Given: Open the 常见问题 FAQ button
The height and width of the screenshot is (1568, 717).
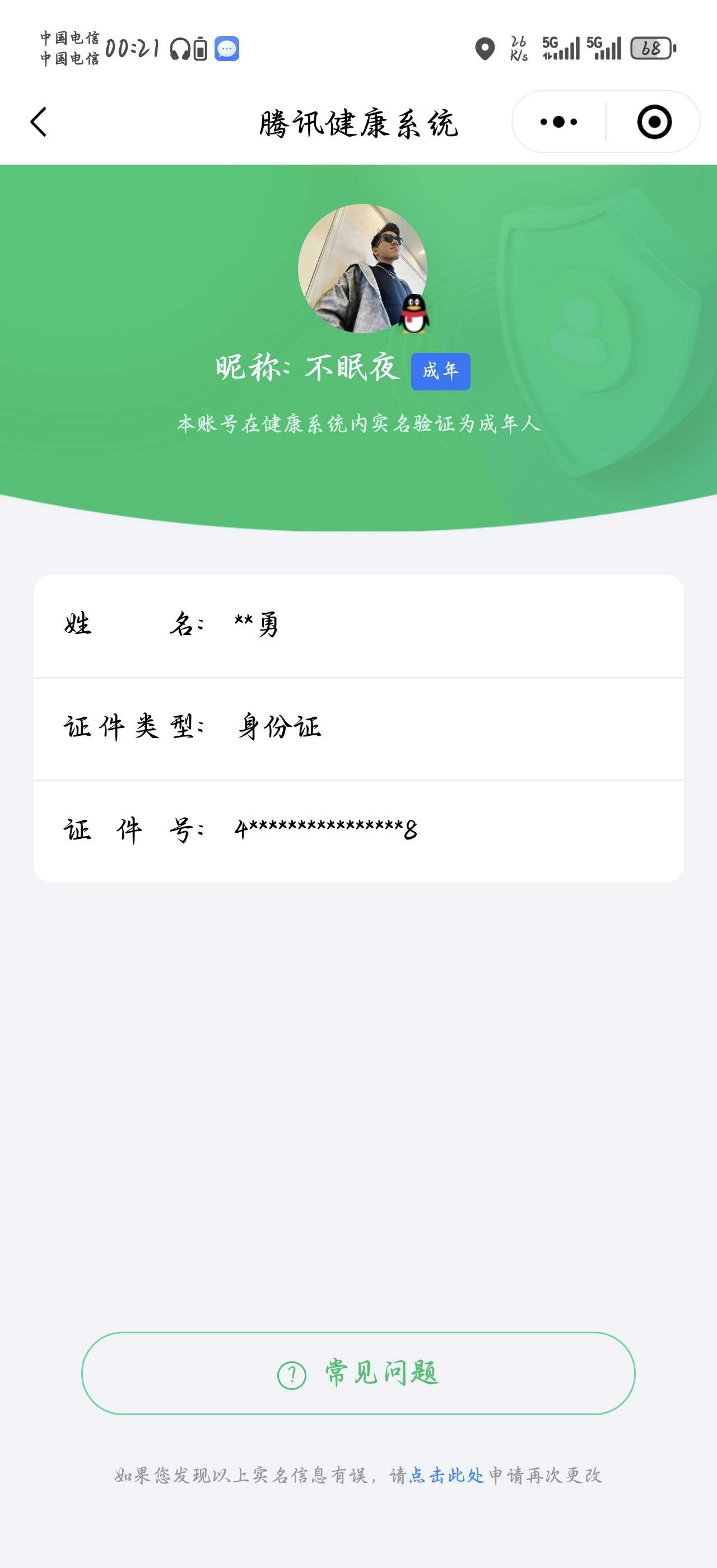Looking at the screenshot, I should [x=358, y=1373].
